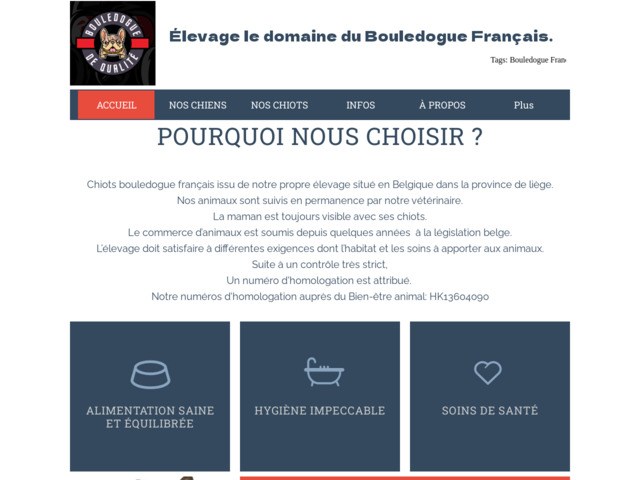The width and height of the screenshot is (640, 480).
Task: Open the NOS CHIOTS section
Action: tap(279, 105)
